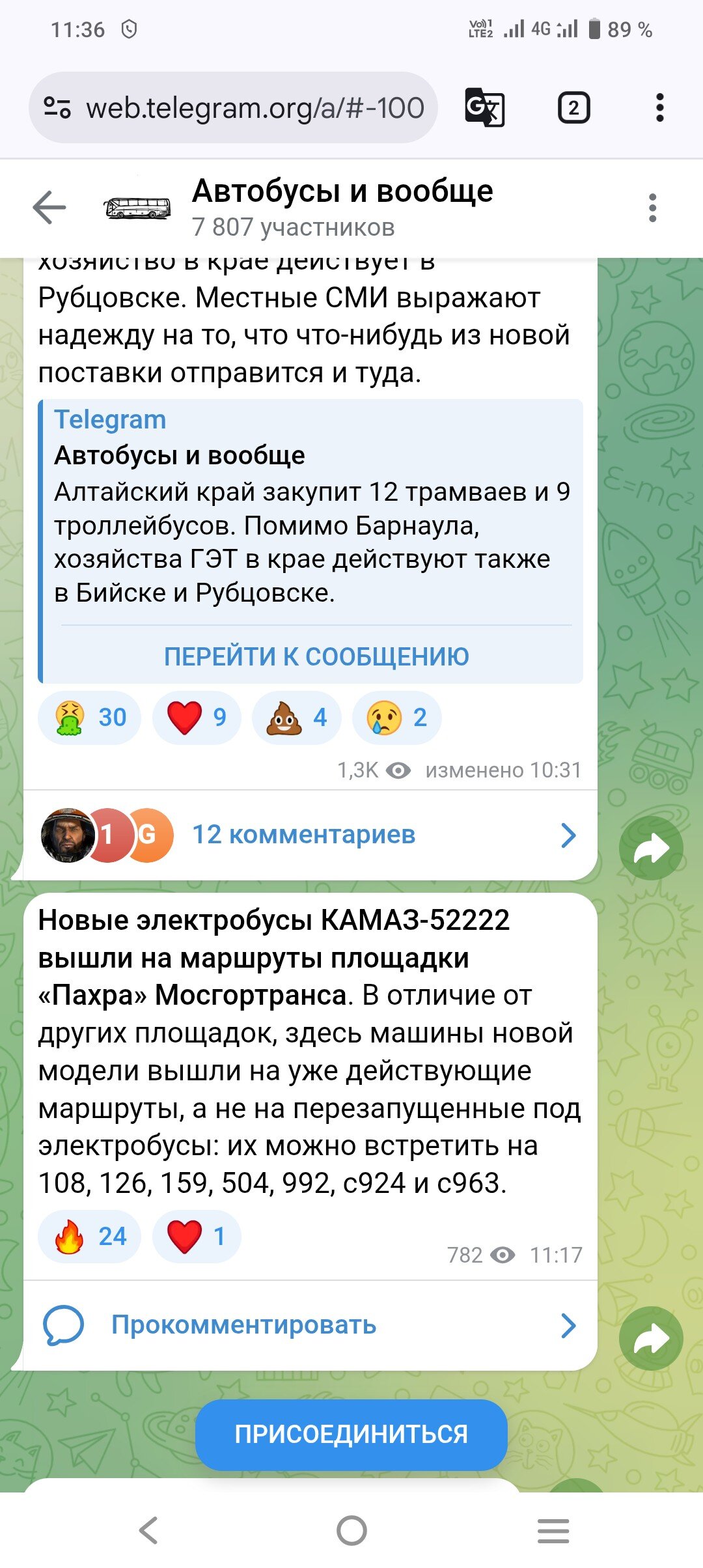Open the 12 комментариев thread

pos(310,835)
